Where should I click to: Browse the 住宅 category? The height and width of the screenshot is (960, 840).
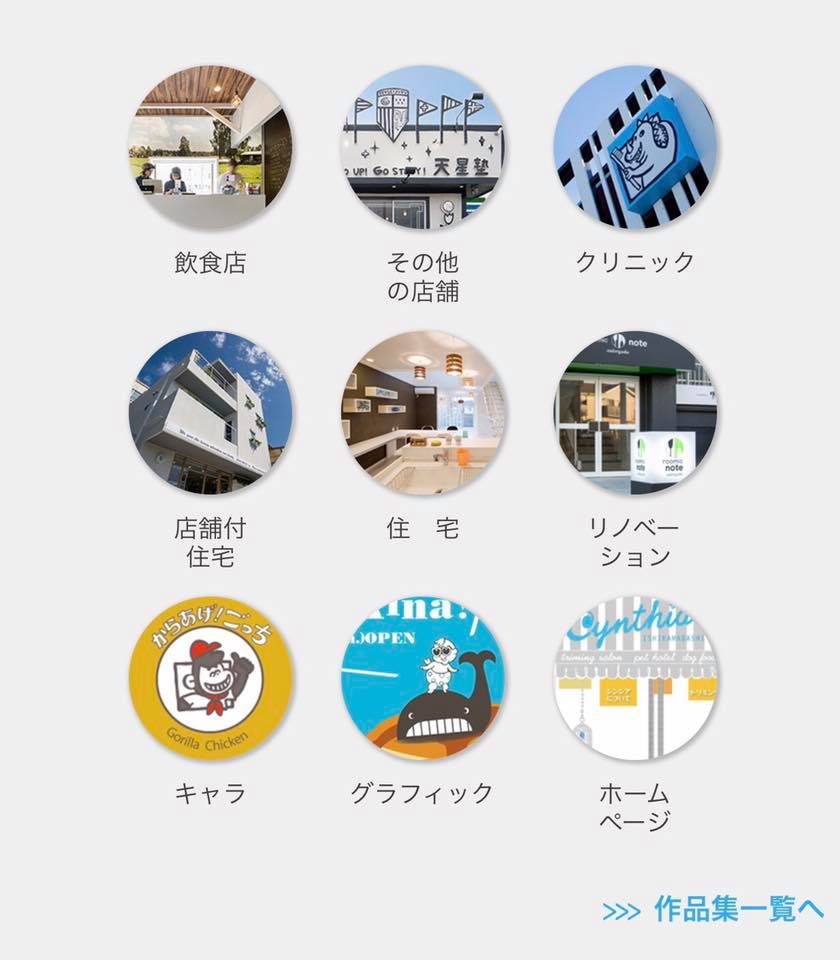[x=423, y=413]
